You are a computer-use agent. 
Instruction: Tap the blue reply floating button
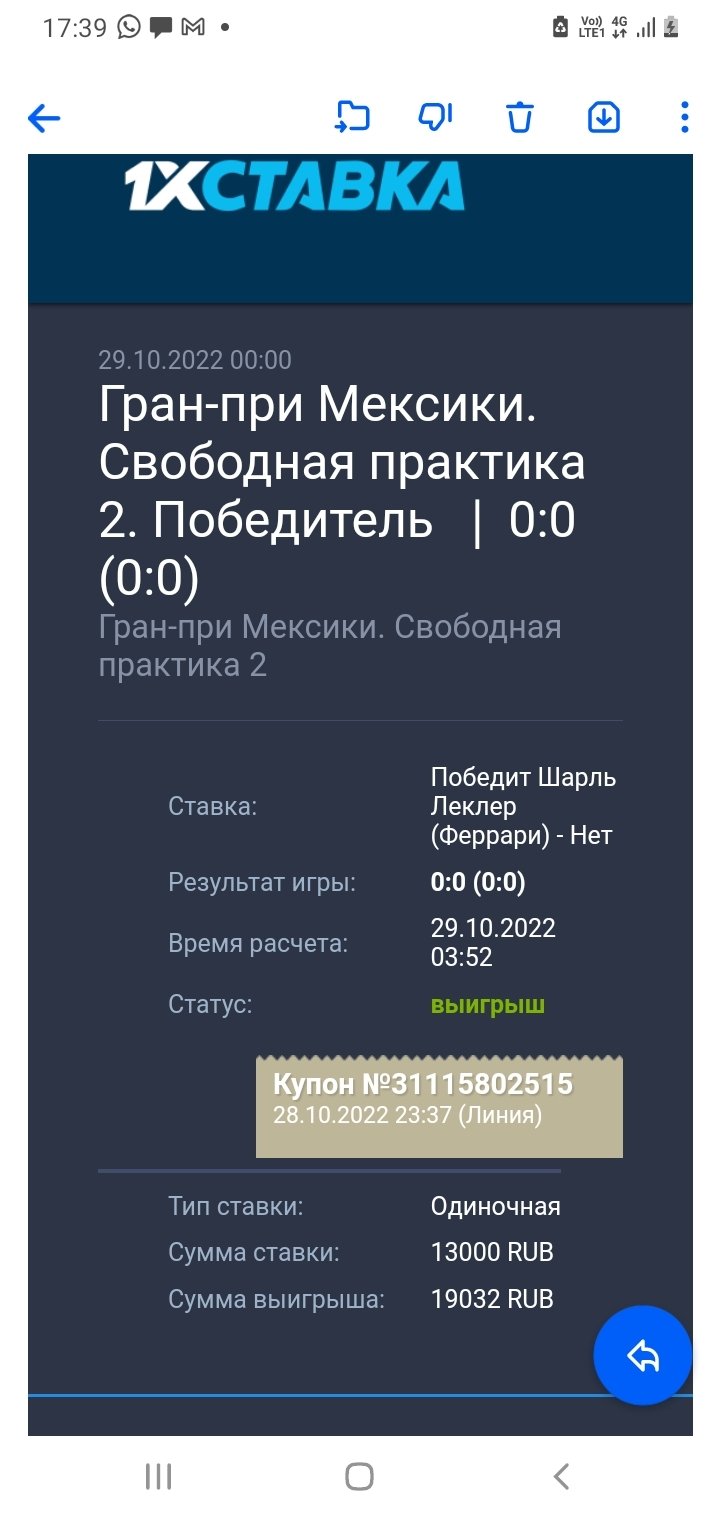pyautogui.click(x=642, y=1355)
